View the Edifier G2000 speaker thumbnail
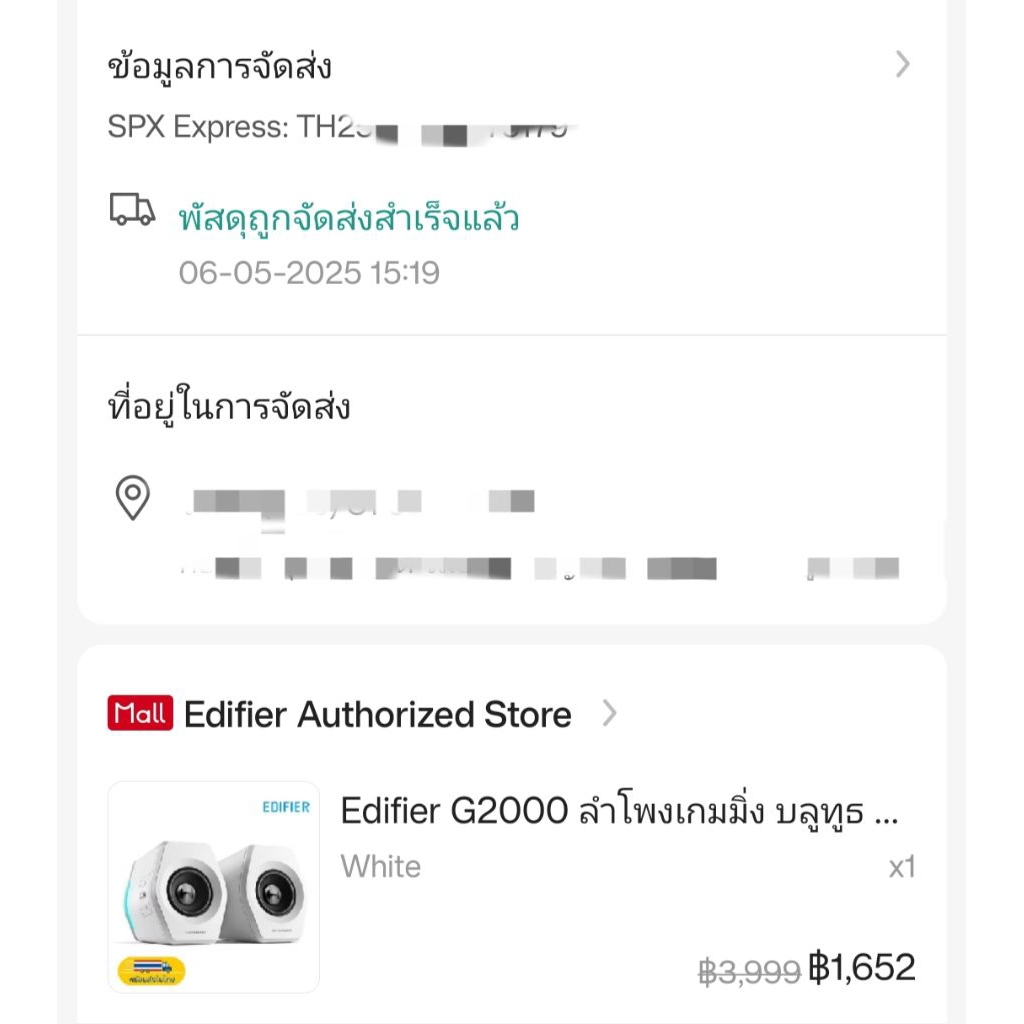Screen dimensions: 1024x1024 214,887
